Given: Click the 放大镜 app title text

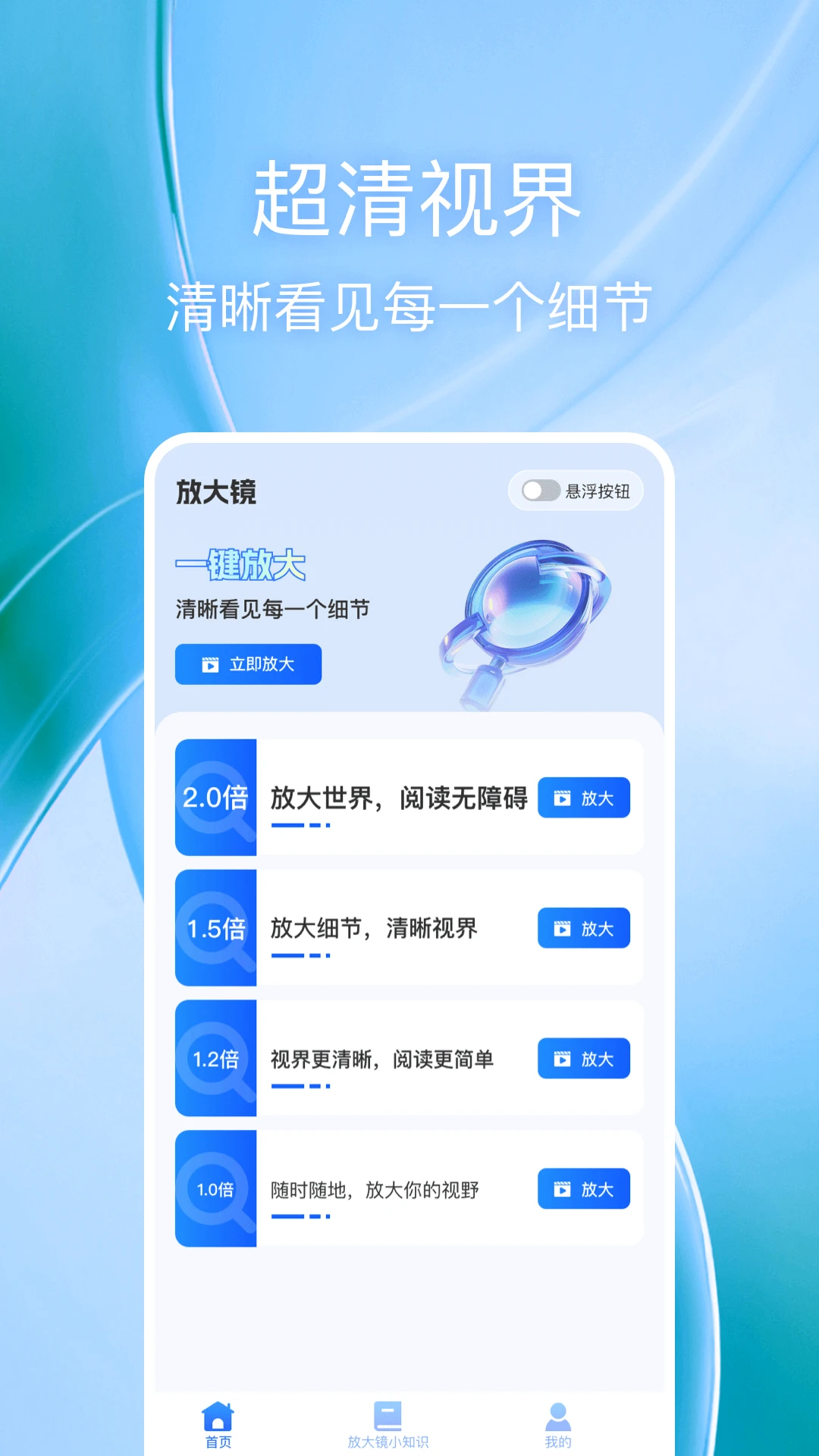Looking at the screenshot, I should point(215,491).
